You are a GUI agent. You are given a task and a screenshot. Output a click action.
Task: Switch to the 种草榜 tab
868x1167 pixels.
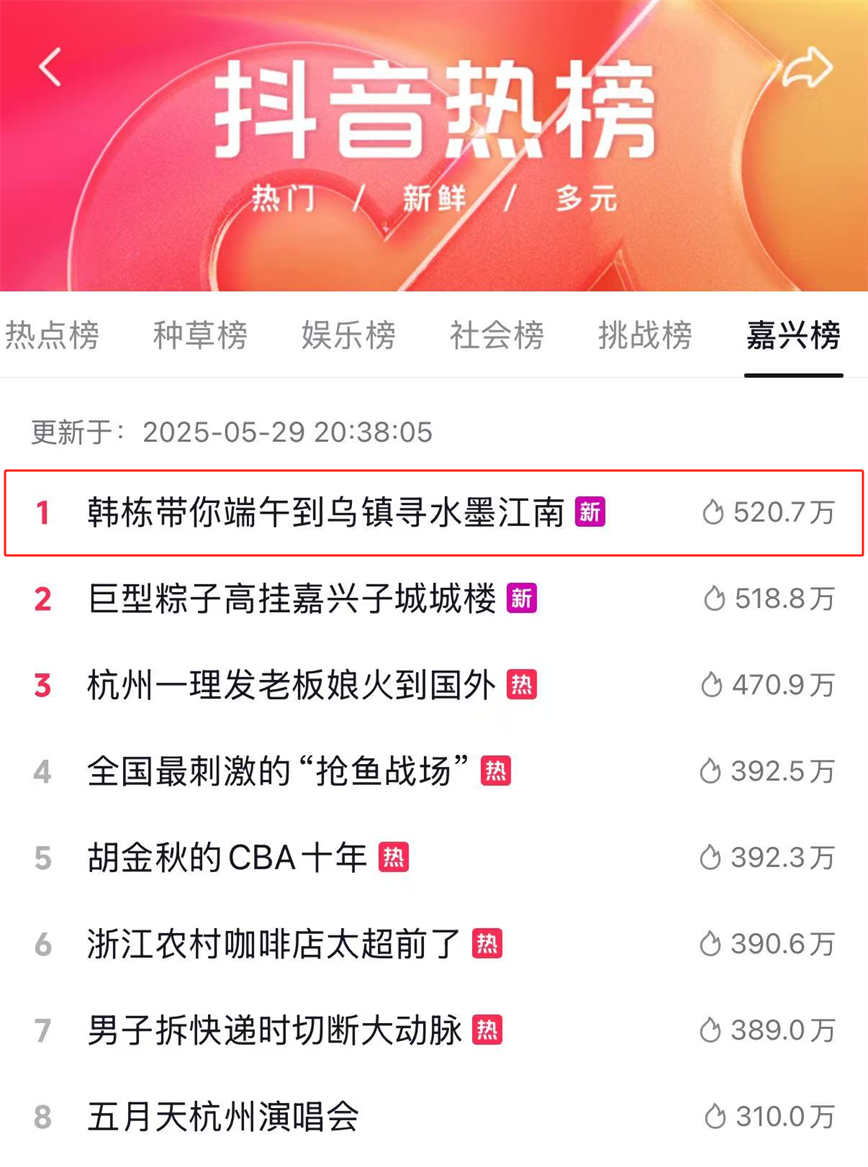200,335
